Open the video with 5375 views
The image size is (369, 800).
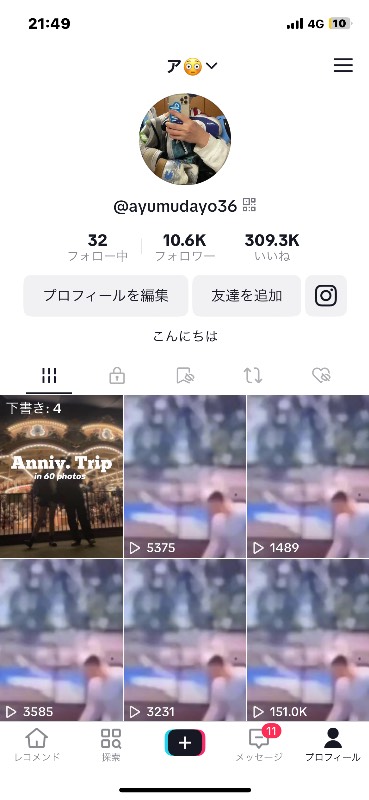click(x=185, y=477)
